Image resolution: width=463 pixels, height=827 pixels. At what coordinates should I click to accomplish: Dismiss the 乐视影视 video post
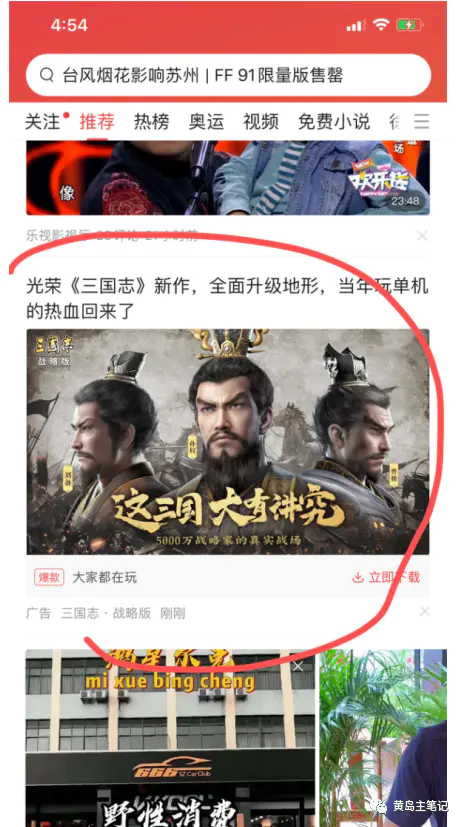coord(422,236)
